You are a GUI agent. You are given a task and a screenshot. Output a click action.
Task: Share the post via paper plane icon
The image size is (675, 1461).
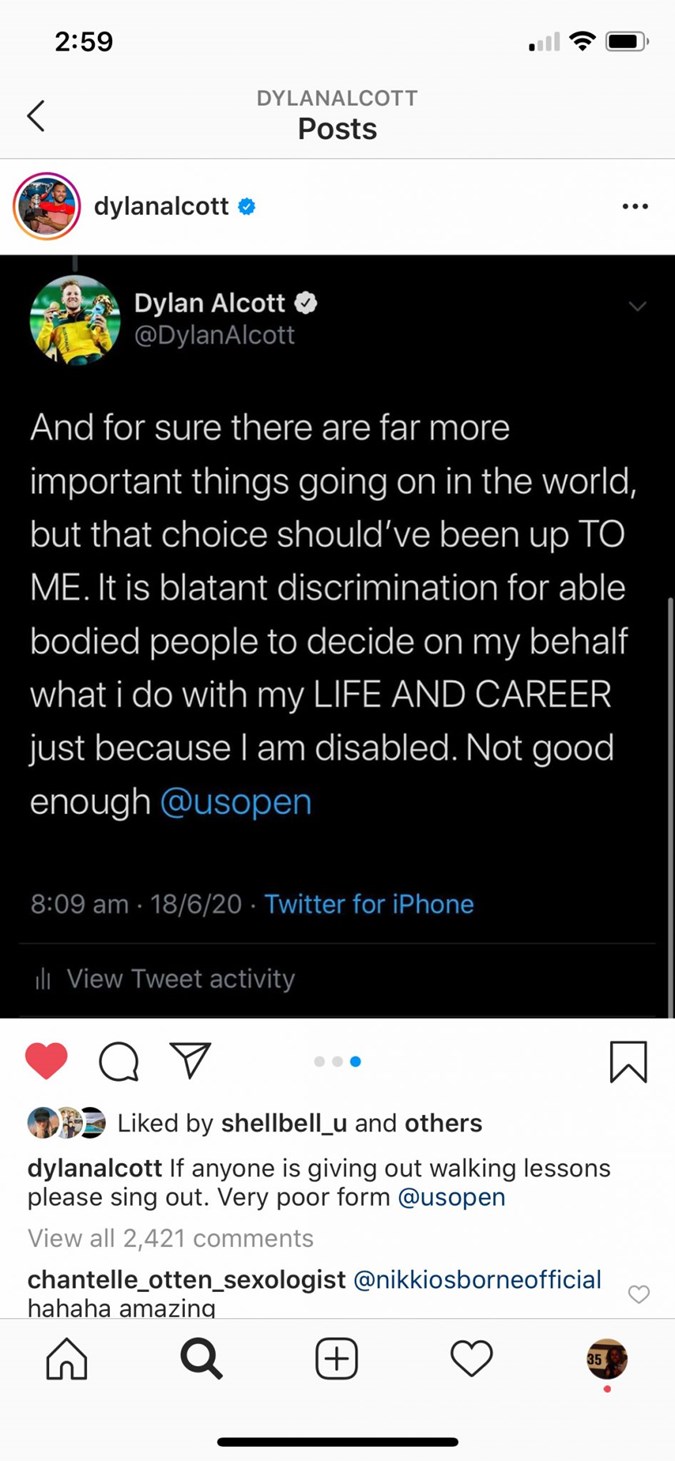(x=190, y=1060)
